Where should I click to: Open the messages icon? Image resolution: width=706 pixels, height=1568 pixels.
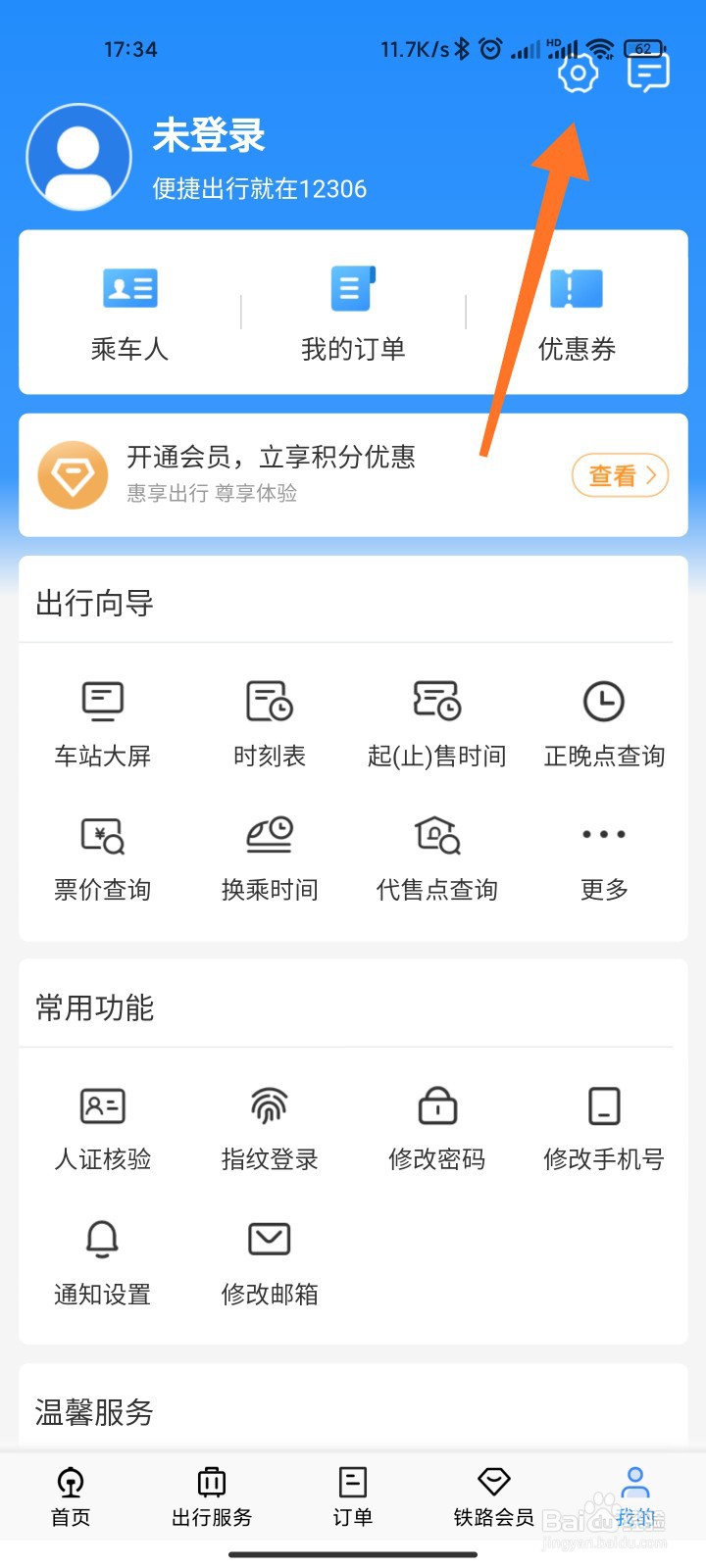(x=647, y=73)
